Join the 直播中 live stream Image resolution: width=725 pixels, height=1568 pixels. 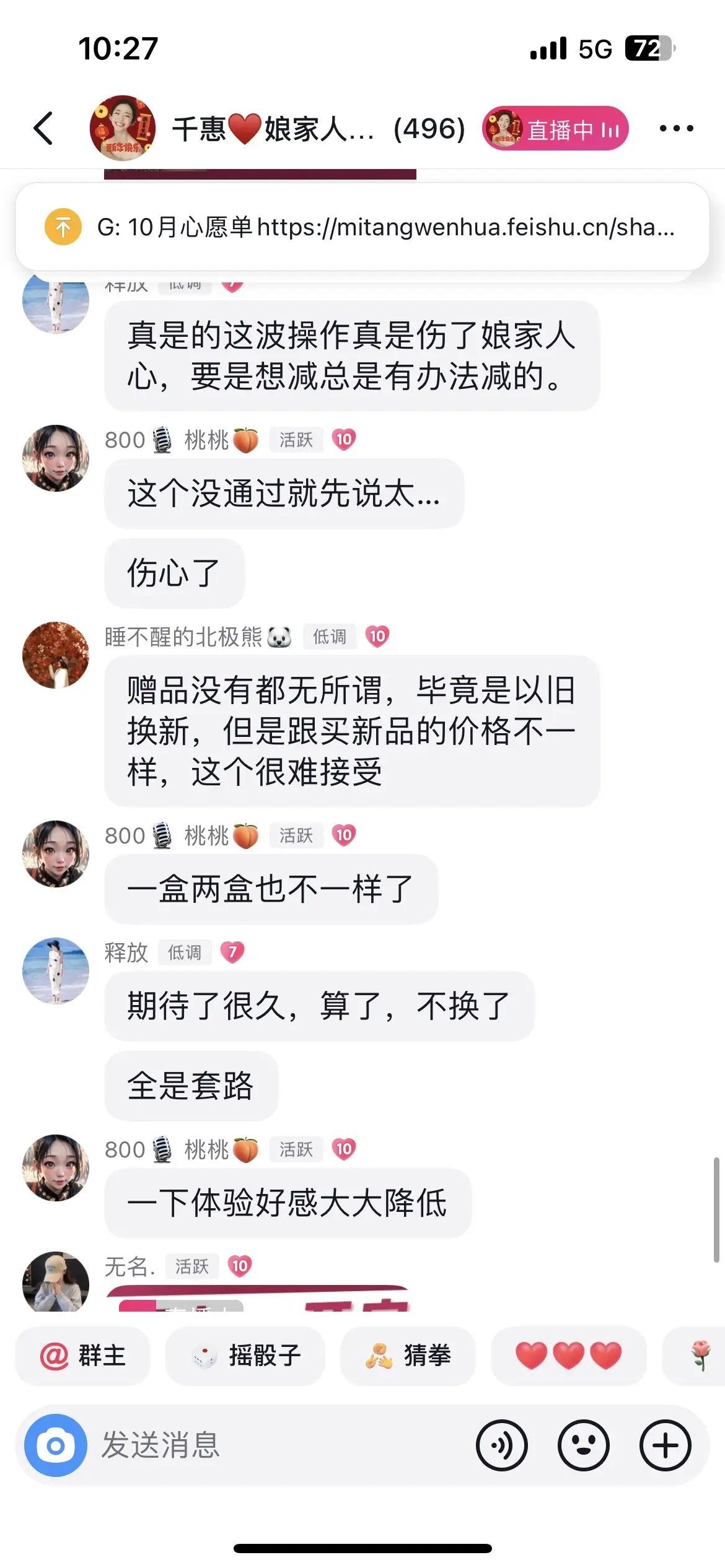pos(555,129)
